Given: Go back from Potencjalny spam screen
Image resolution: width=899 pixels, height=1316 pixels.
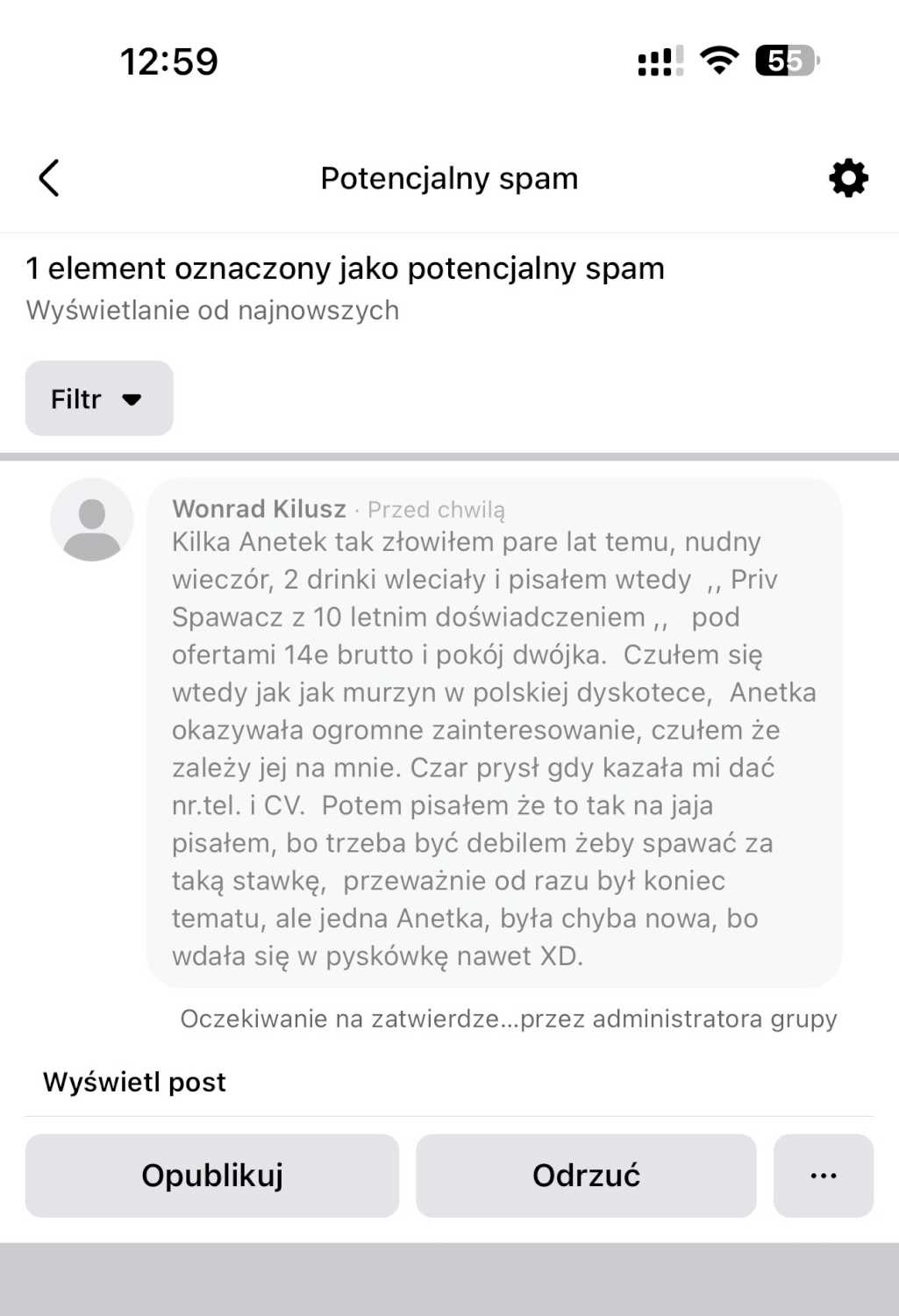Looking at the screenshot, I should pyautogui.click(x=49, y=178).
